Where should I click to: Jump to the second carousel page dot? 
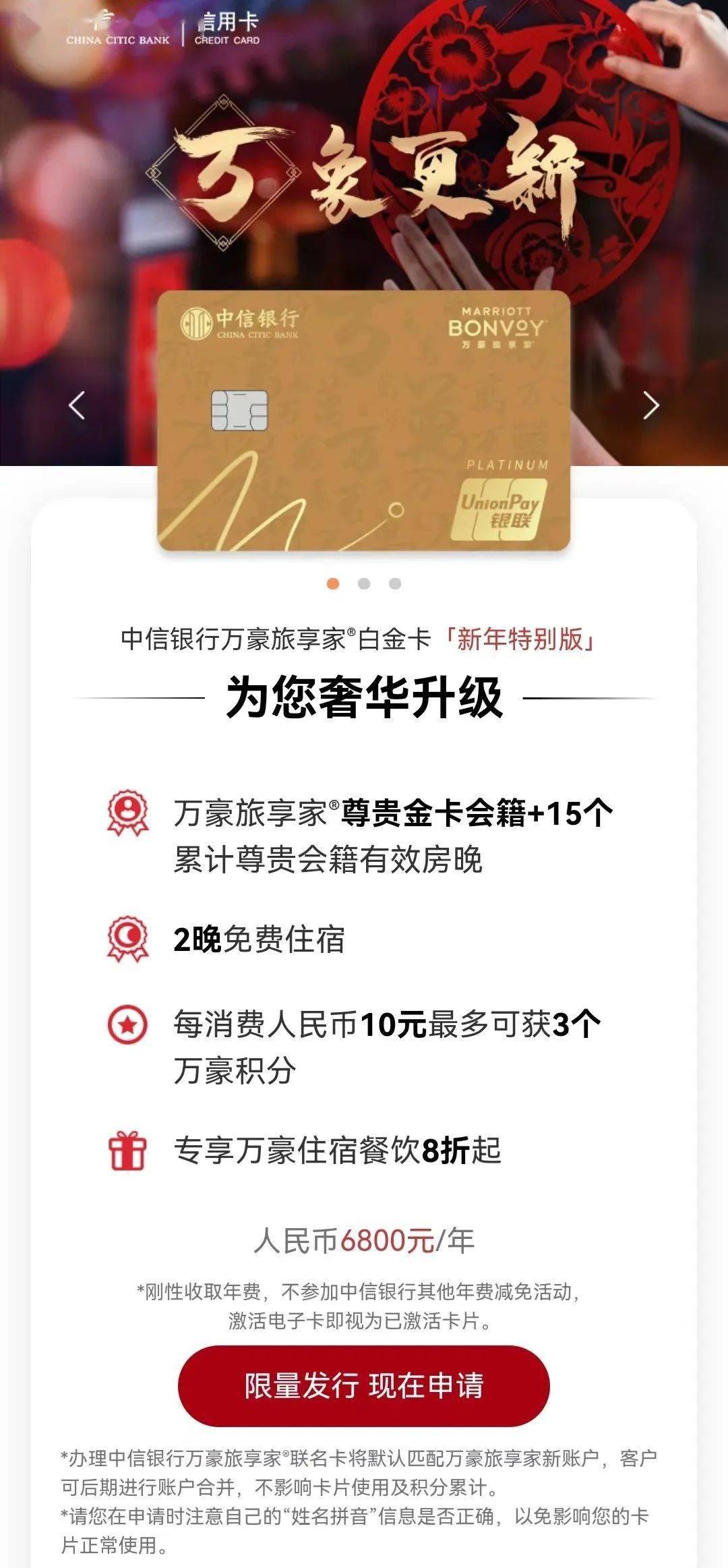364,583
